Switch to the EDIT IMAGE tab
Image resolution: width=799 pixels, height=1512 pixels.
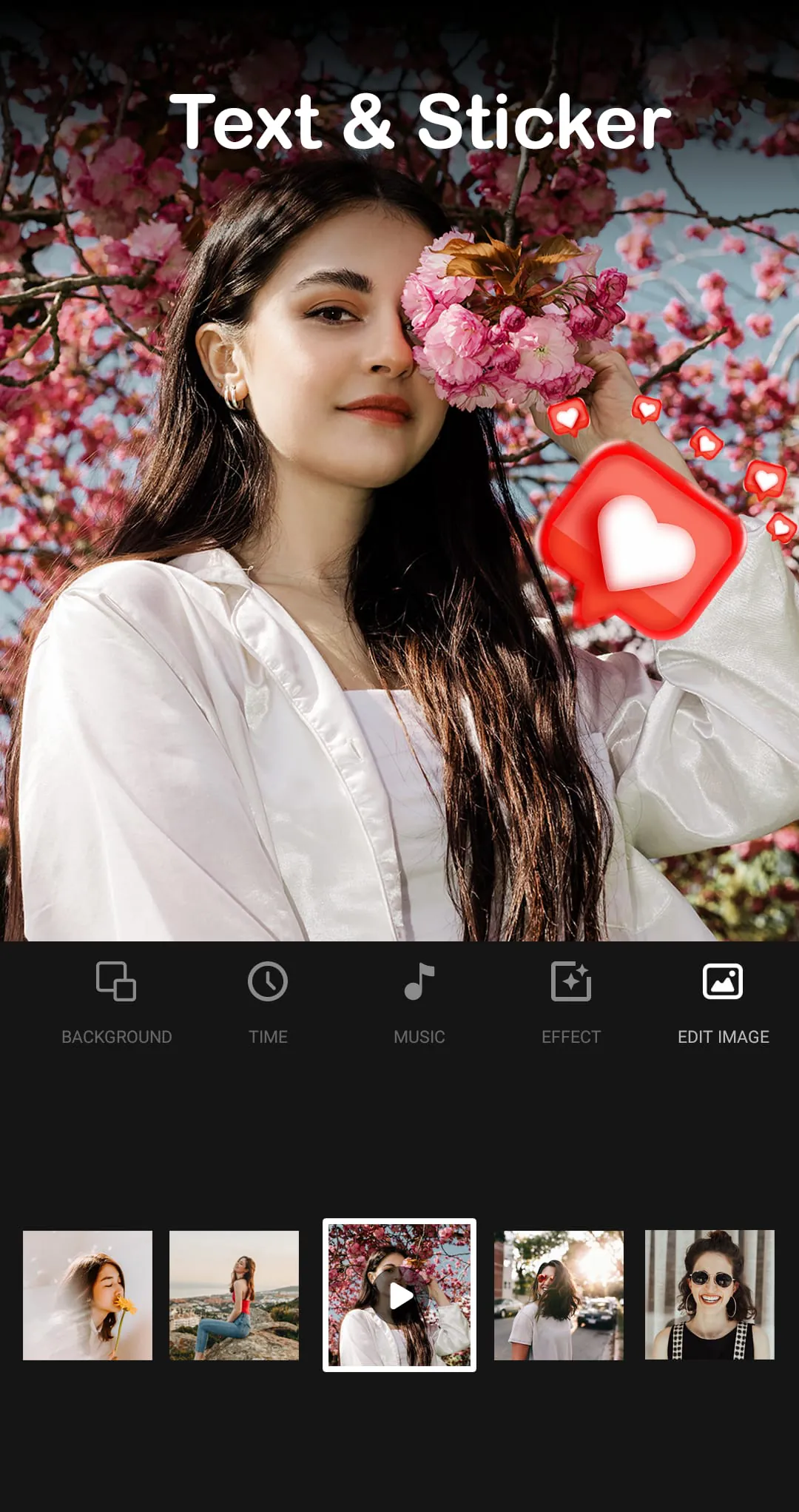pos(723,1036)
